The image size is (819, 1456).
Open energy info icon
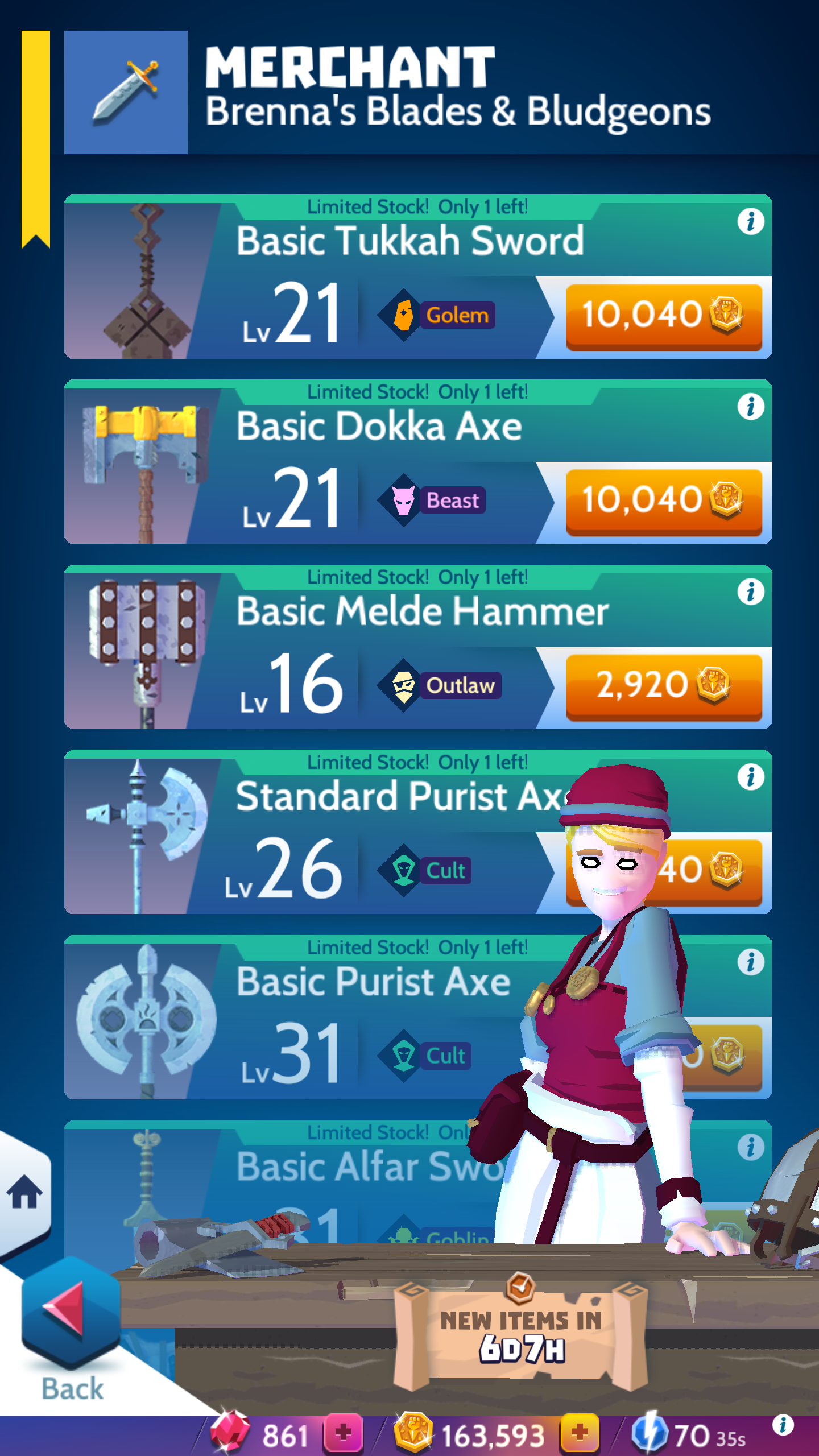coord(783,1425)
